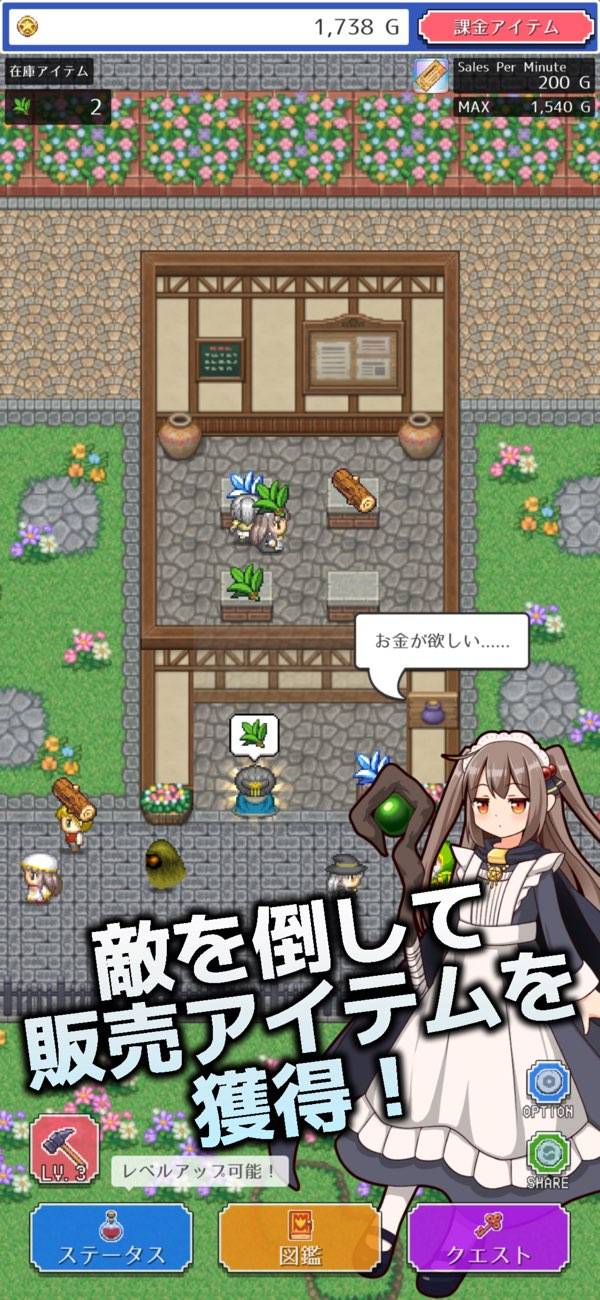Open the OPTION settings
Image resolution: width=600 pixels, height=1300 pixels.
(x=548, y=1087)
